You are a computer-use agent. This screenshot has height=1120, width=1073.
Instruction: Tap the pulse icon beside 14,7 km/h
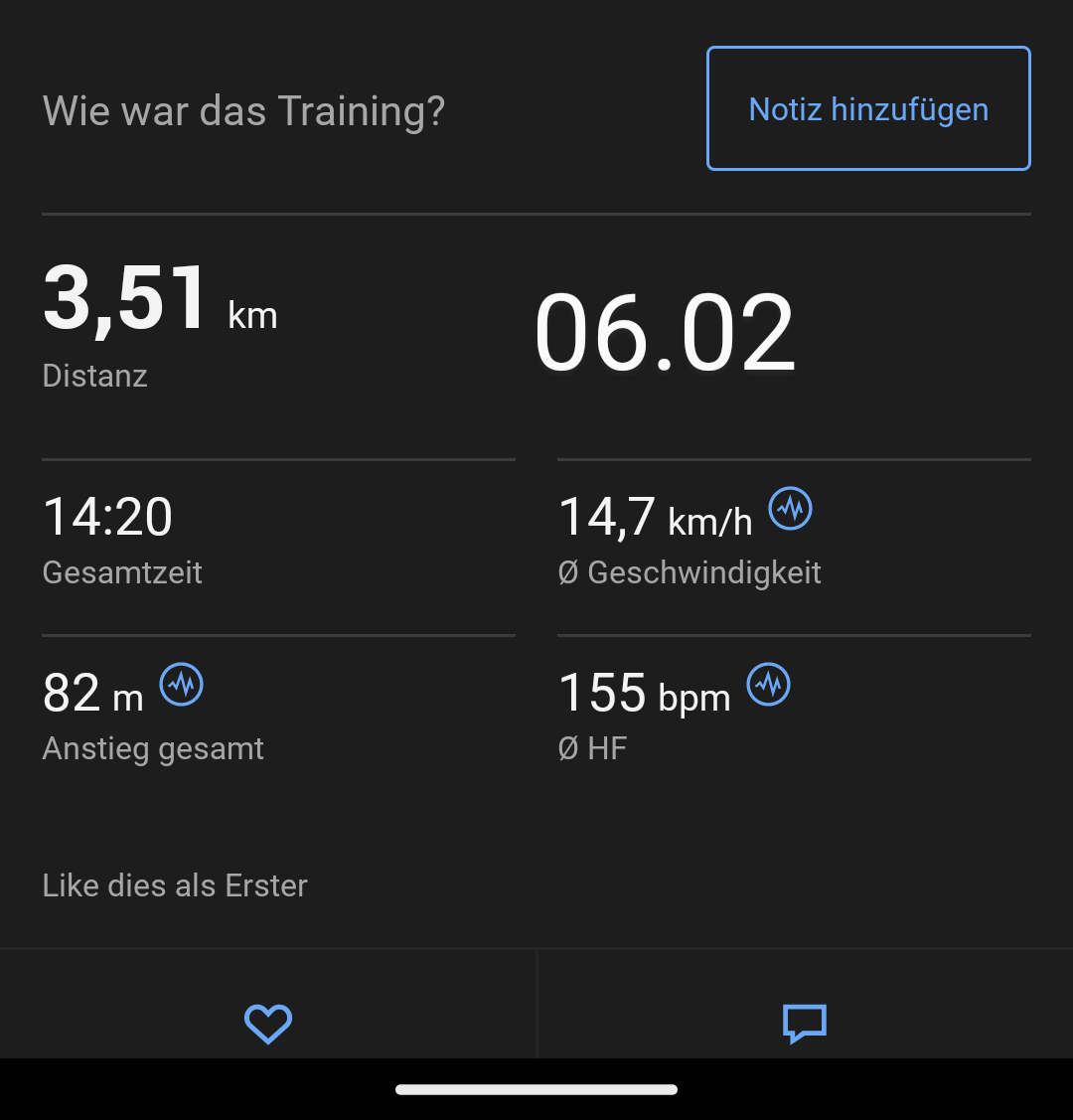tap(791, 509)
